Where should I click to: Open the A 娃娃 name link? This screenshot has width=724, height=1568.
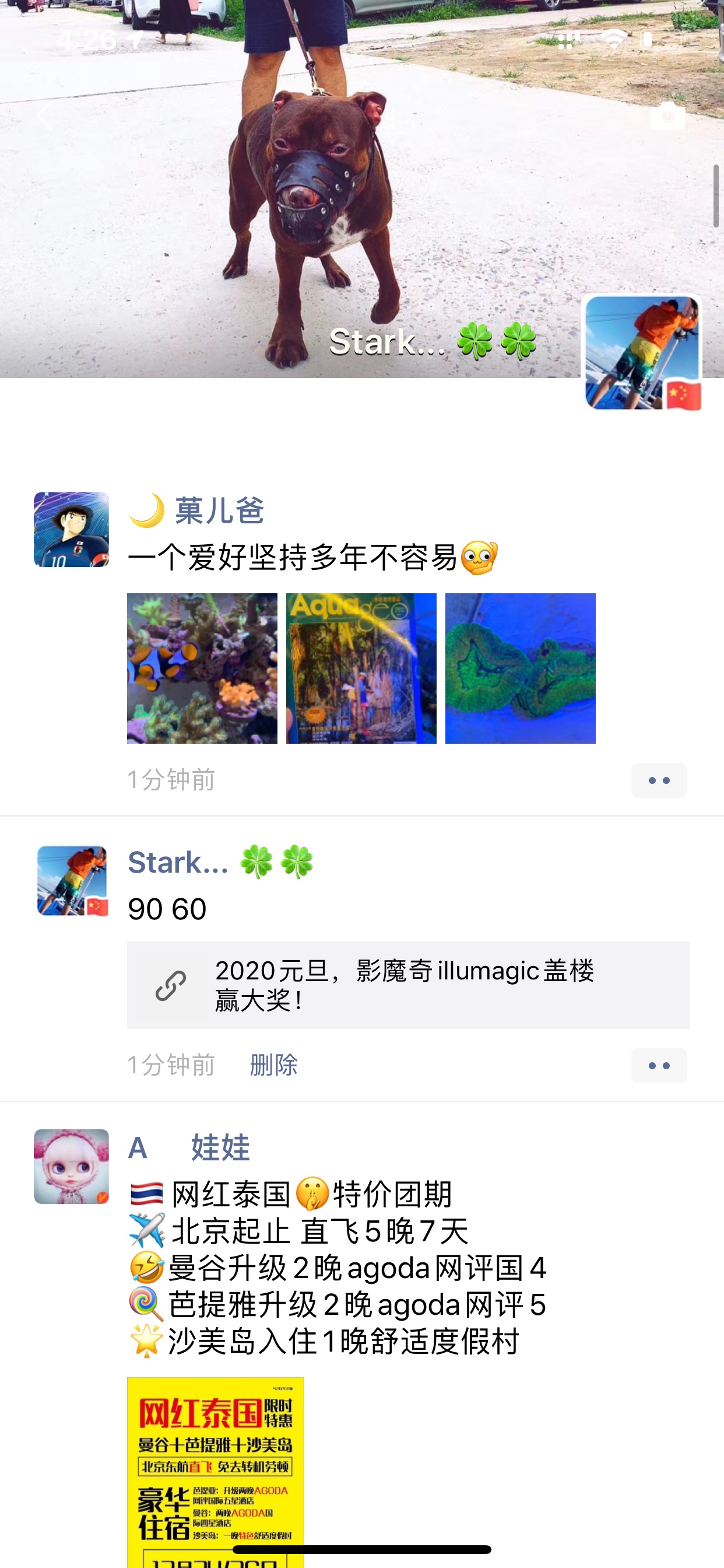[189, 1148]
